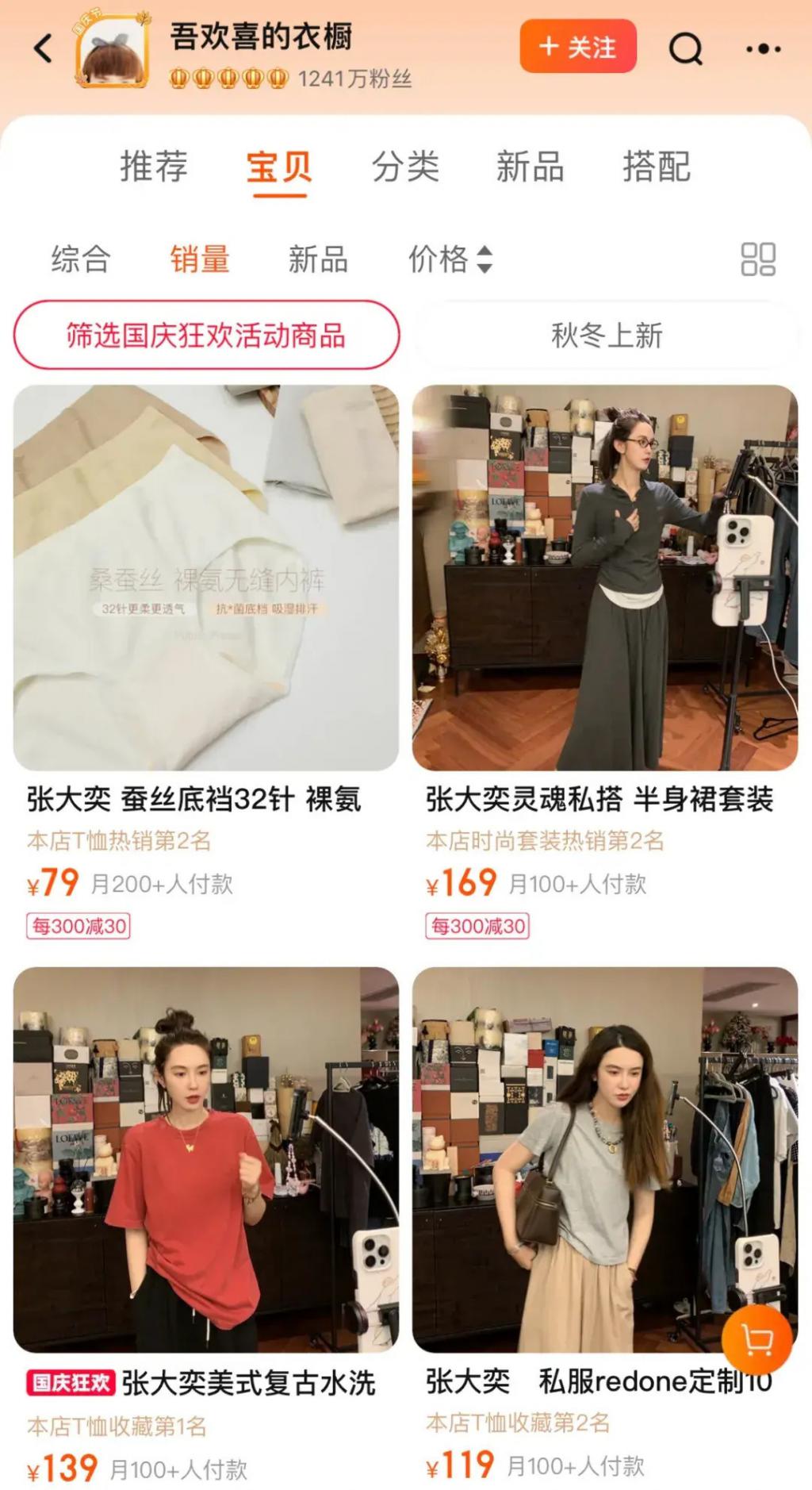Sort items by 价格

pyautogui.click(x=450, y=259)
